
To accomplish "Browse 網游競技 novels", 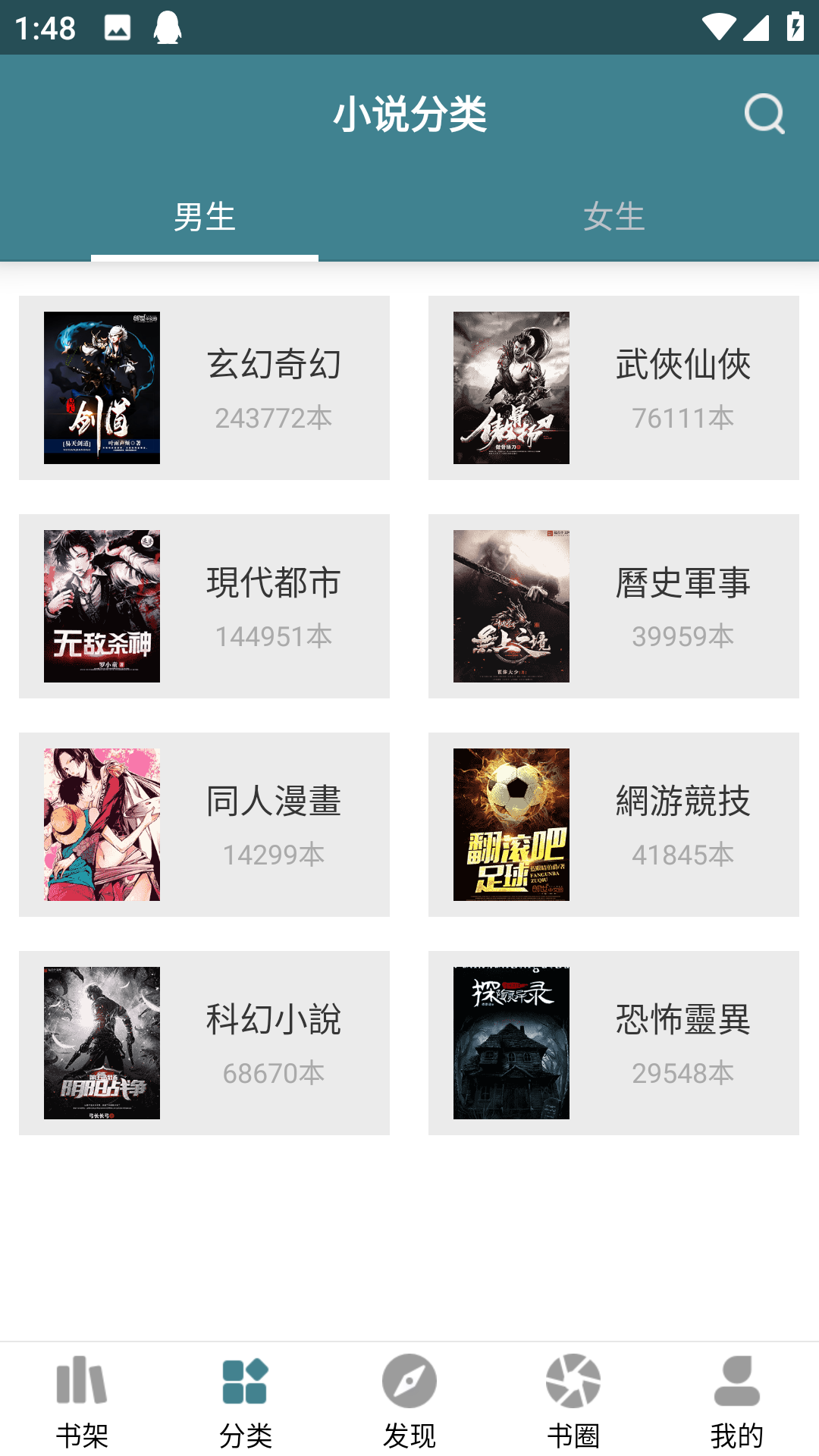I will click(x=613, y=824).
